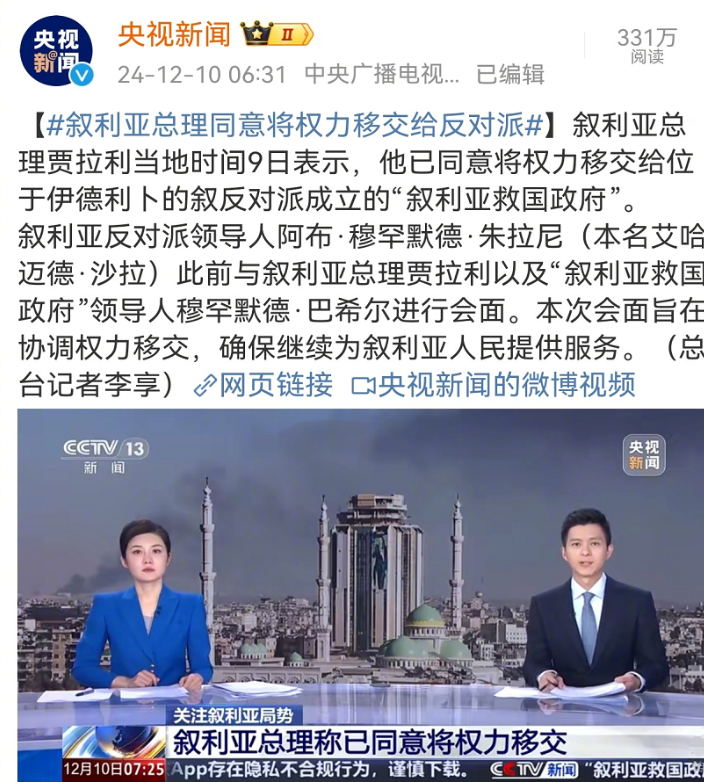Open the 网页链接 web link
This screenshot has width=704, height=782.
point(263,384)
